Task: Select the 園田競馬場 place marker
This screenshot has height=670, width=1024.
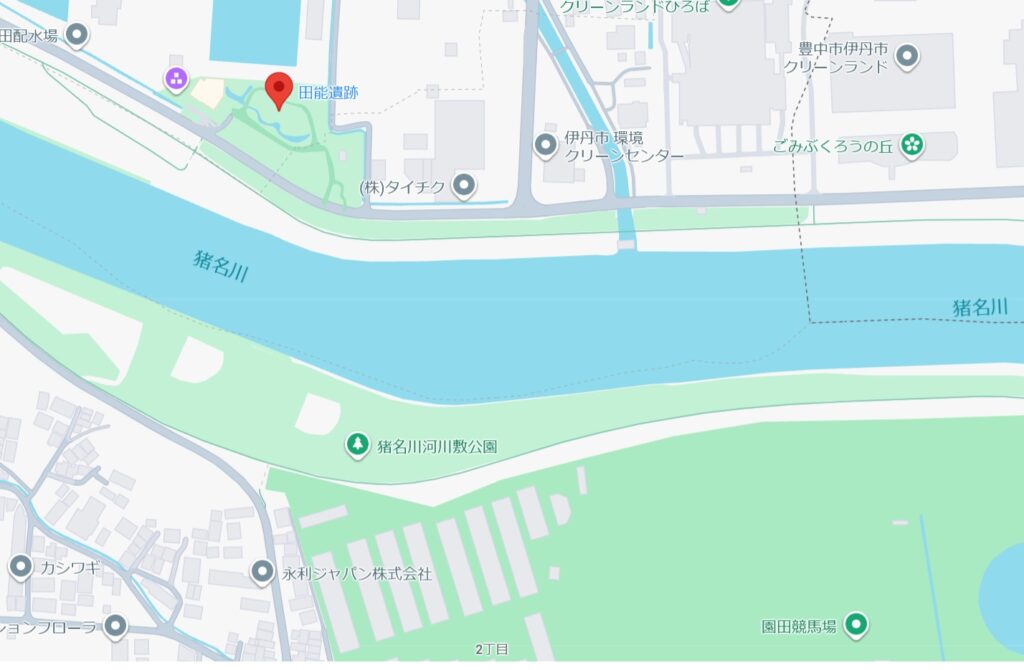Action: pyautogui.click(x=855, y=627)
